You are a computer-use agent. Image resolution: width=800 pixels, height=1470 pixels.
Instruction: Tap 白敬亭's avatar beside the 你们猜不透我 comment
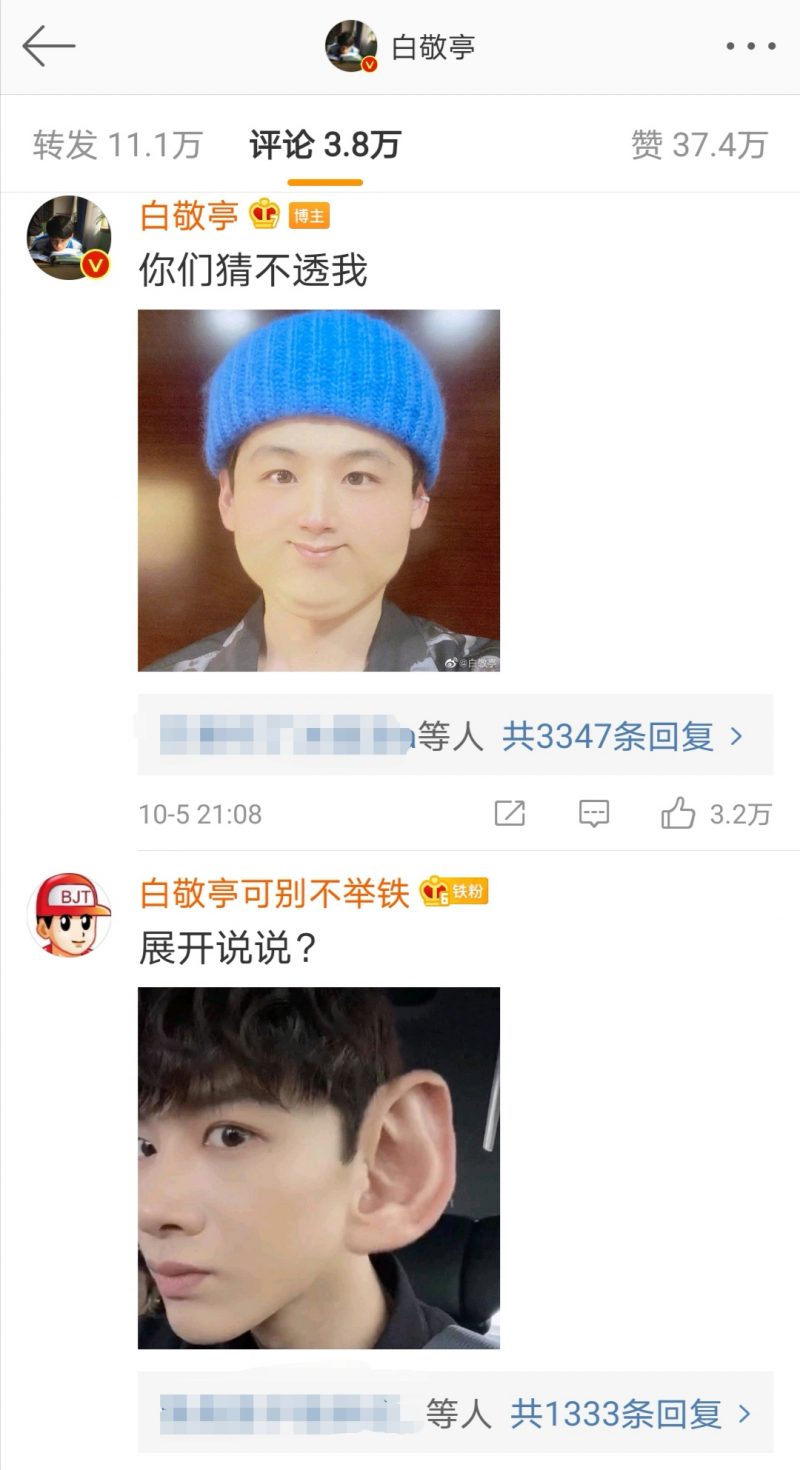click(x=68, y=238)
